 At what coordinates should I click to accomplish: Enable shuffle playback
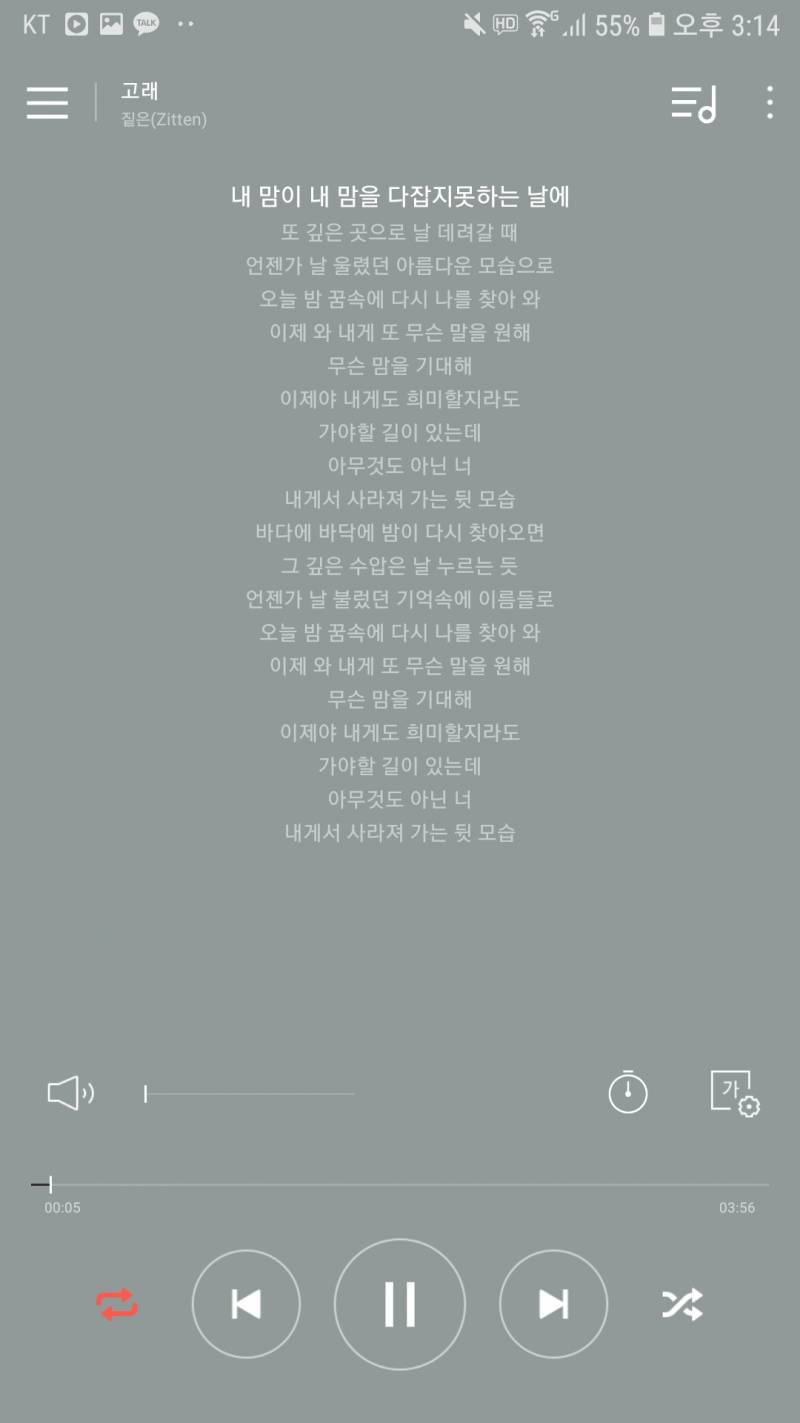[683, 1305]
